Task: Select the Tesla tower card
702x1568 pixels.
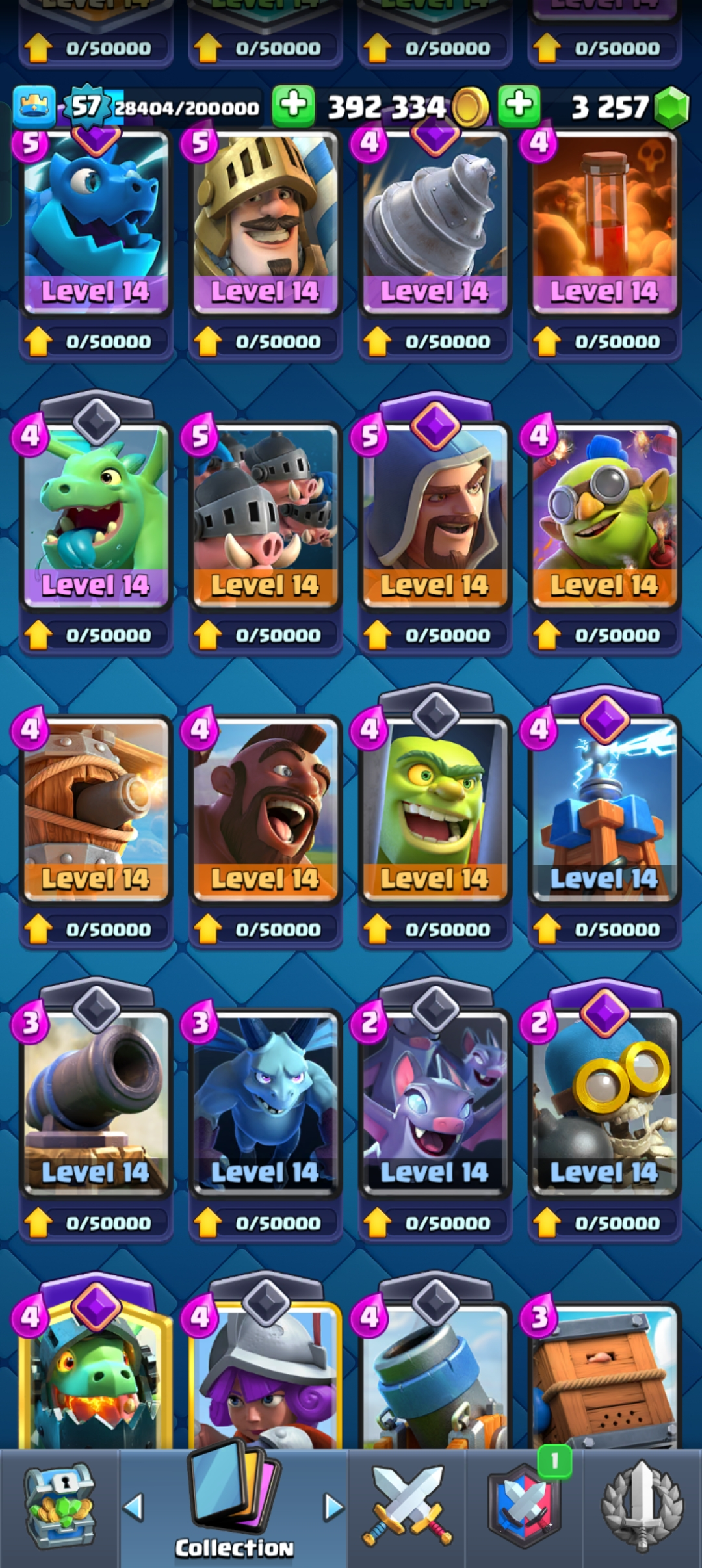Action: 604,806
